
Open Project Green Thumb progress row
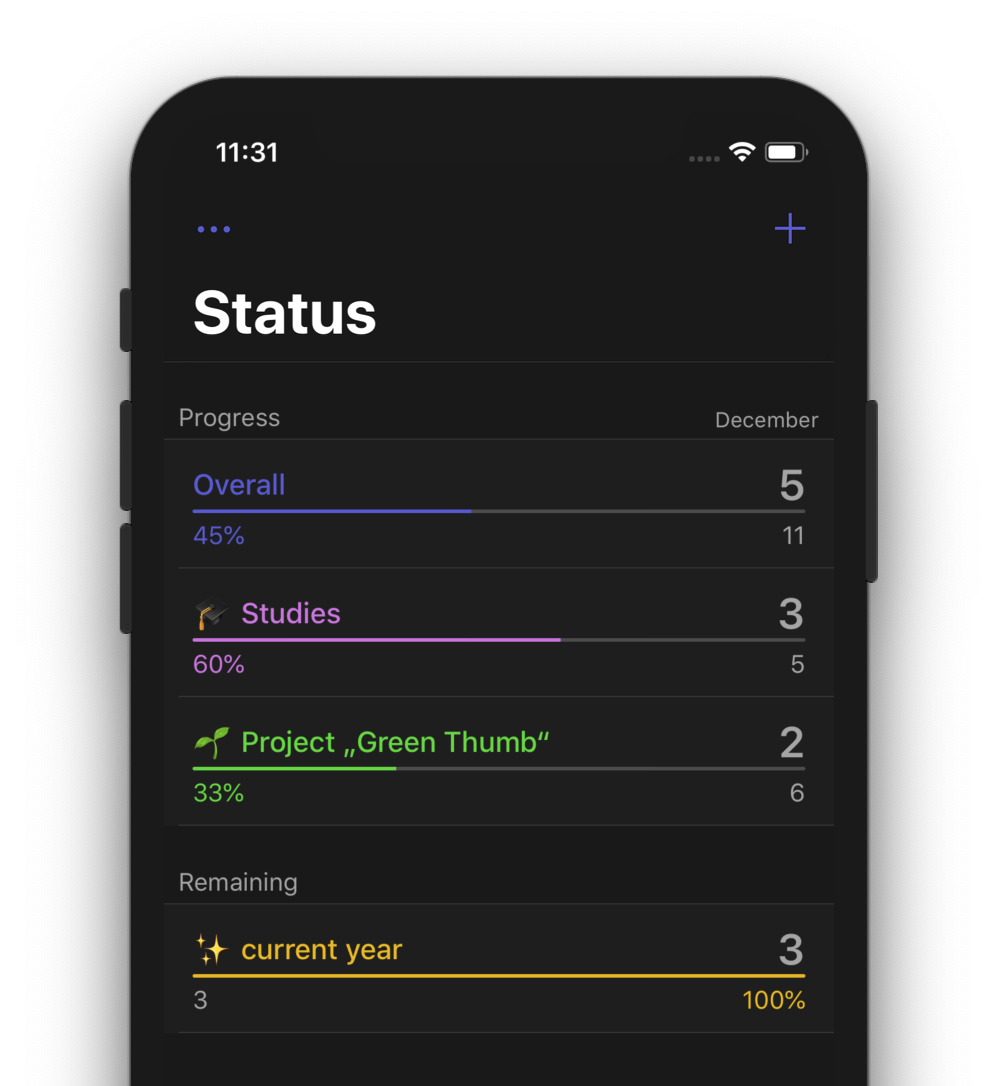(x=498, y=762)
